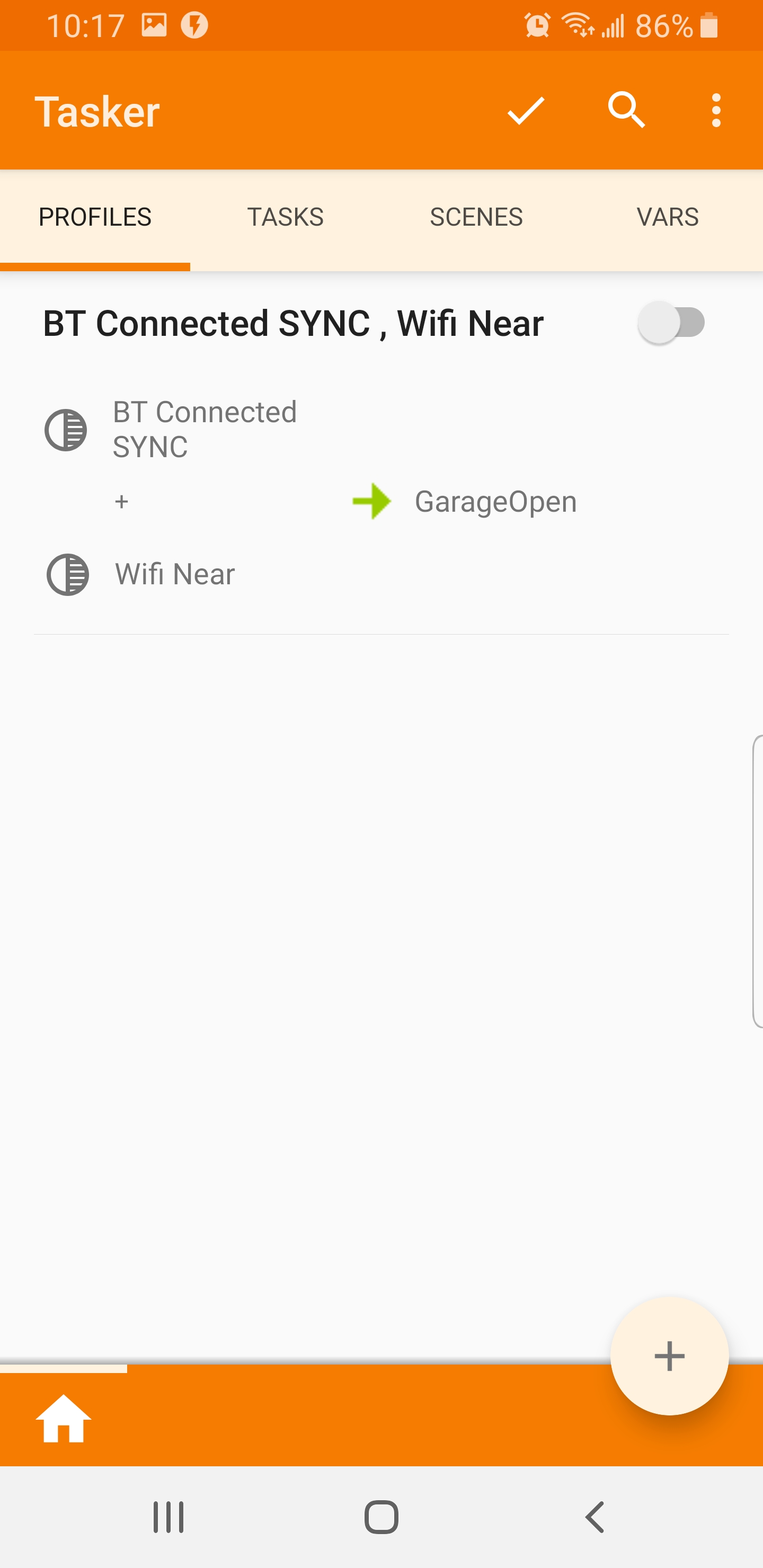Click the Wifi Near state icon
Image resolution: width=763 pixels, height=1568 pixels.
pyautogui.click(x=67, y=574)
